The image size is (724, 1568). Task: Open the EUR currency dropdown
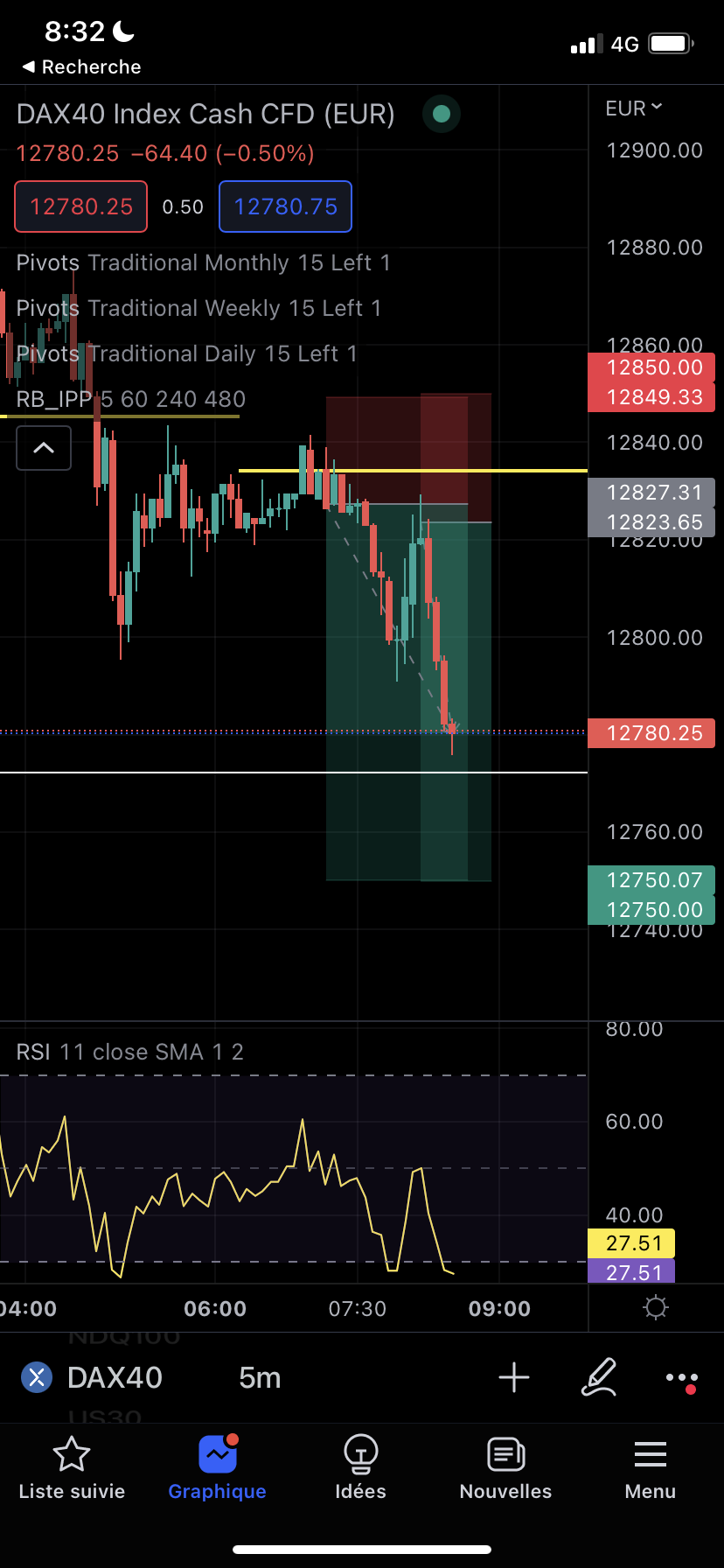click(634, 108)
